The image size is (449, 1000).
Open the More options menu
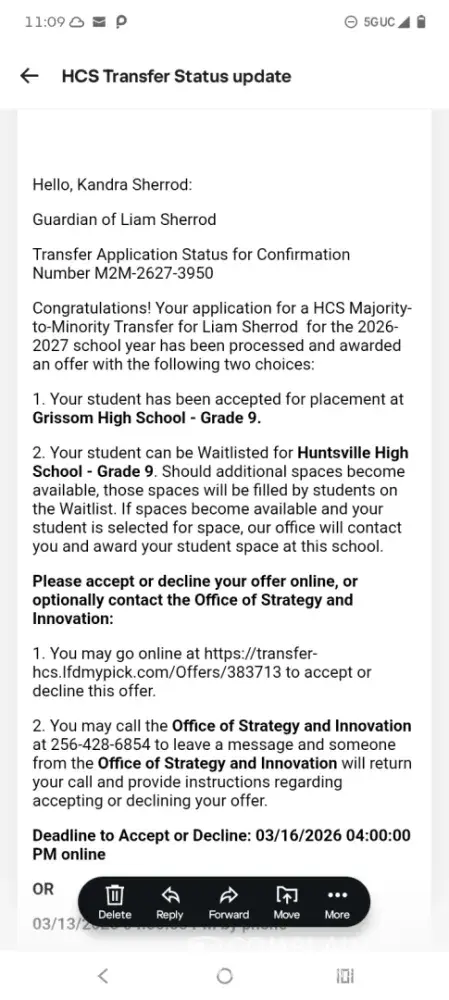point(337,902)
